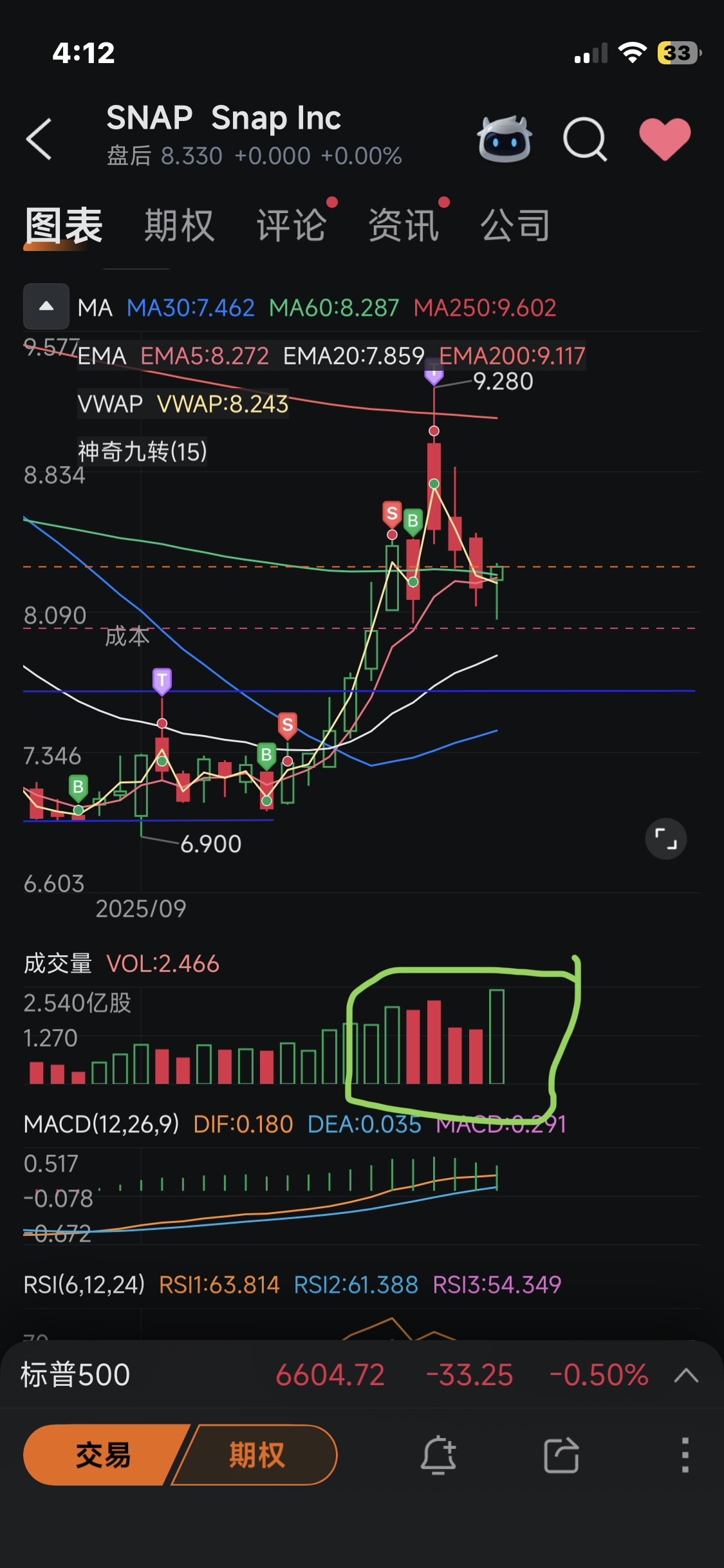Open the price alert bell icon
The height and width of the screenshot is (1568, 724).
click(438, 1455)
